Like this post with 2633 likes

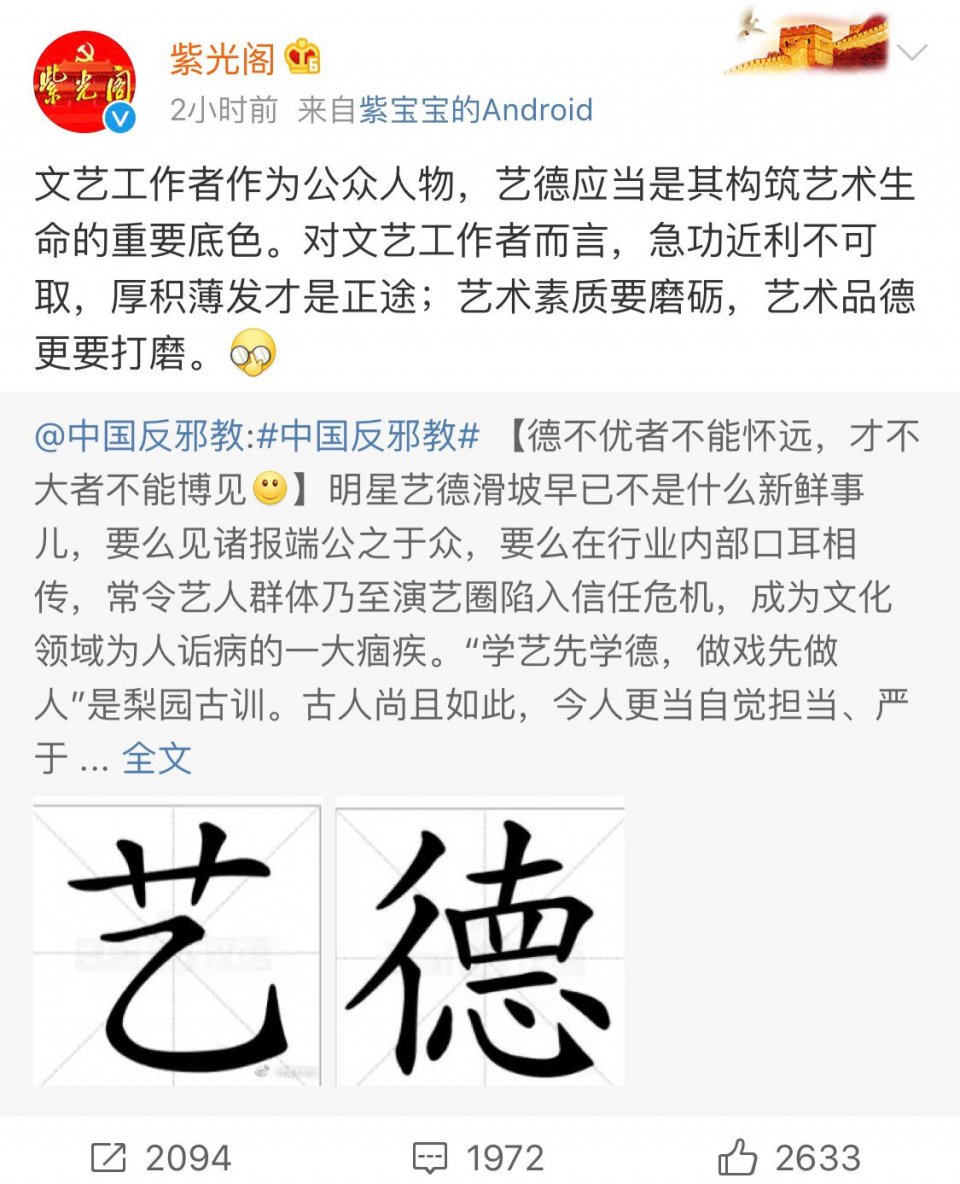tap(790, 1158)
